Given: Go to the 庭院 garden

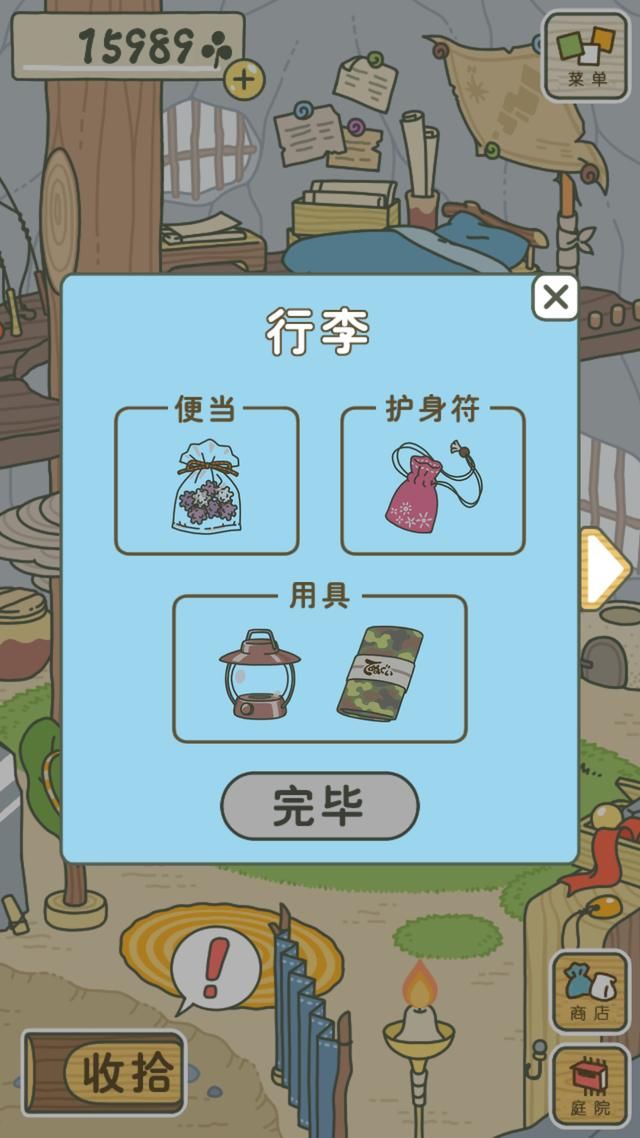Looking at the screenshot, I should pyautogui.click(x=590, y=1085).
